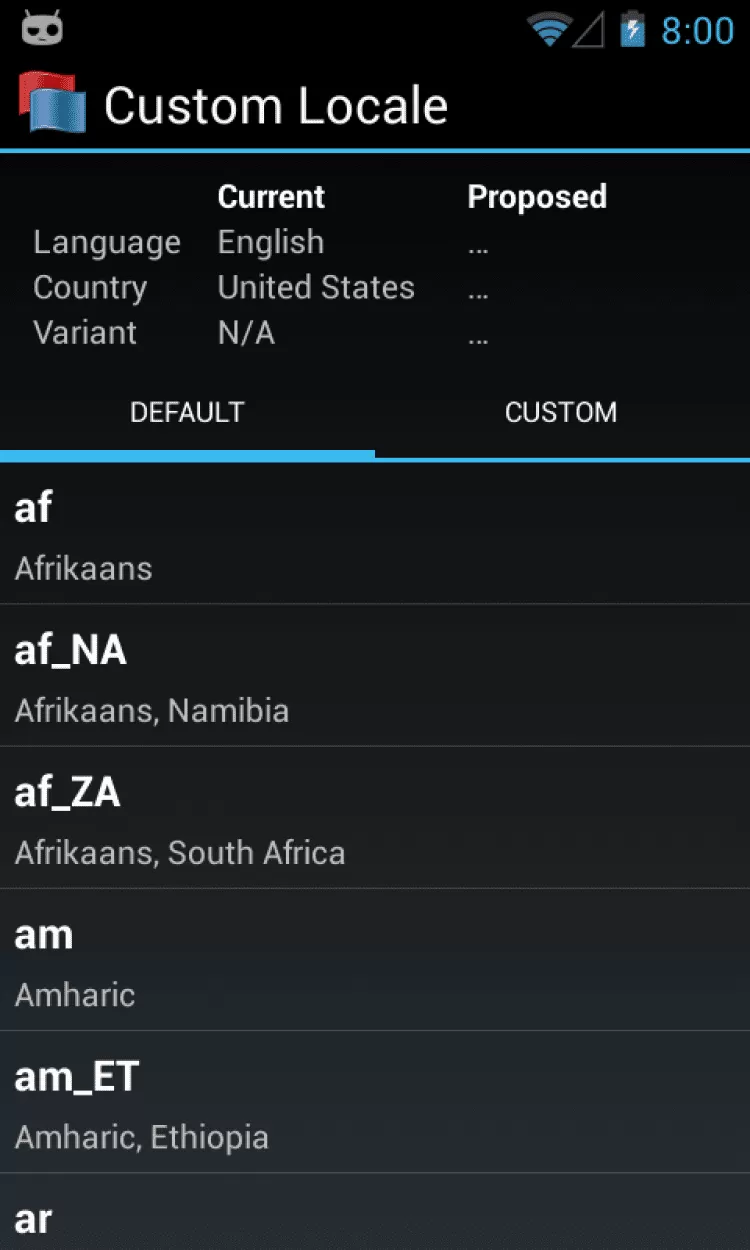Tap the ar locale row
Viewport: 750px width, 1250px height.
pos(375,1215)
